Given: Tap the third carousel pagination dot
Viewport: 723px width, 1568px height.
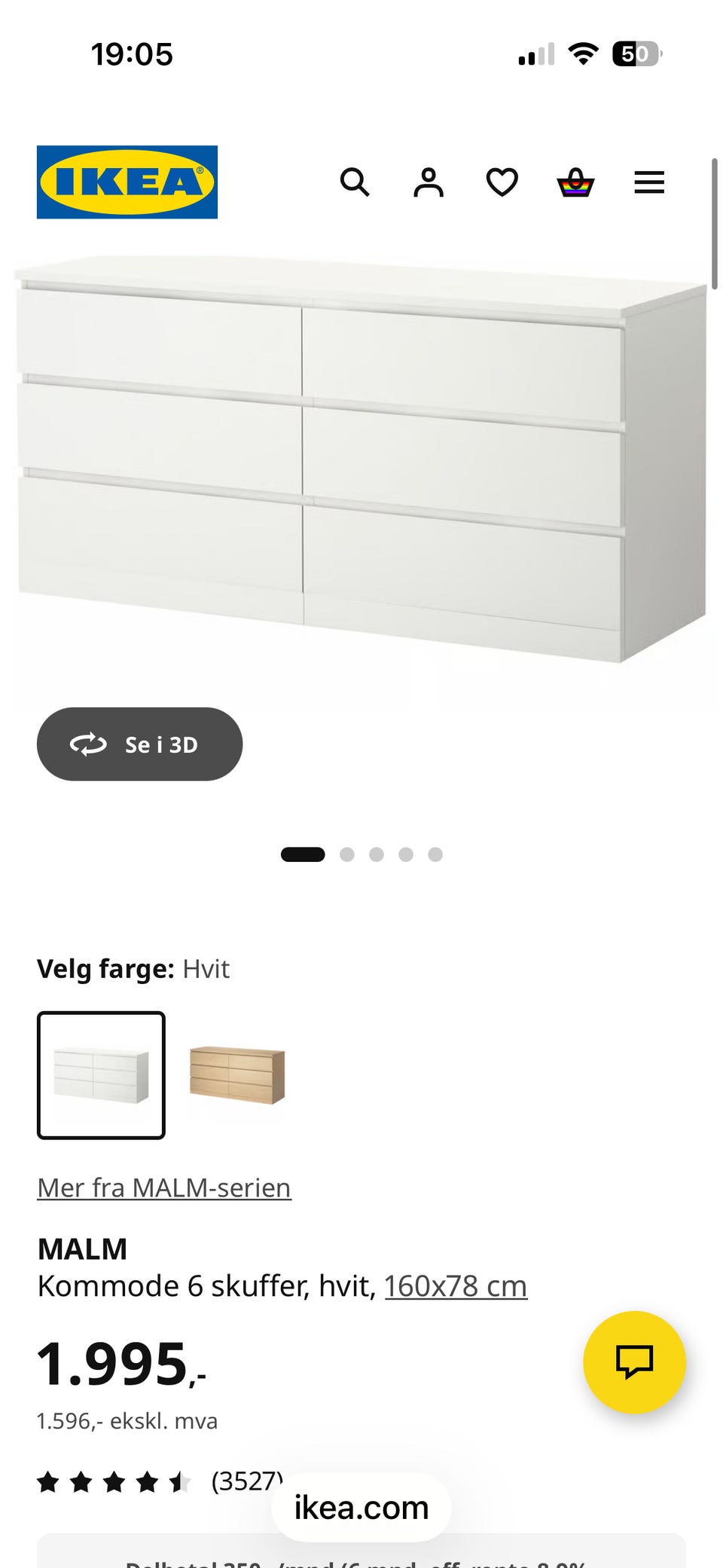Looking at the screenshot, I should (377, 854).
